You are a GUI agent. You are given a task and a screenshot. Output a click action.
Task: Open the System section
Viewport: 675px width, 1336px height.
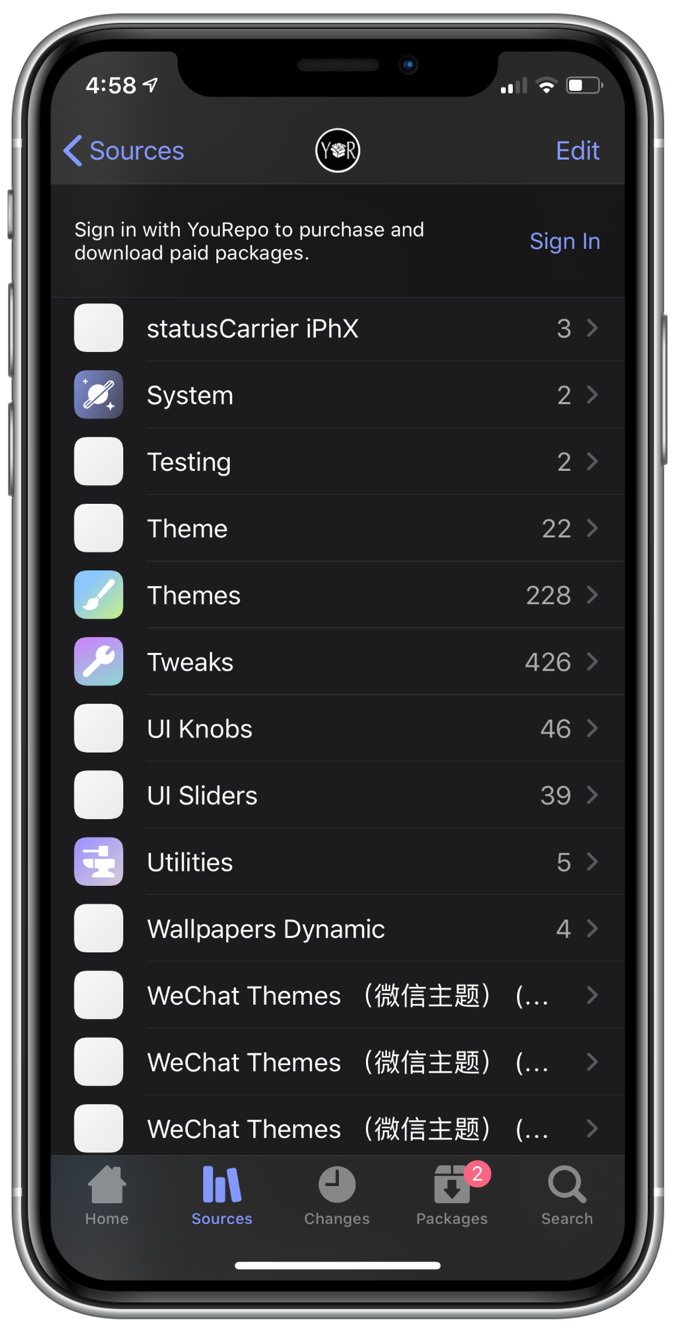pos(337,395)
